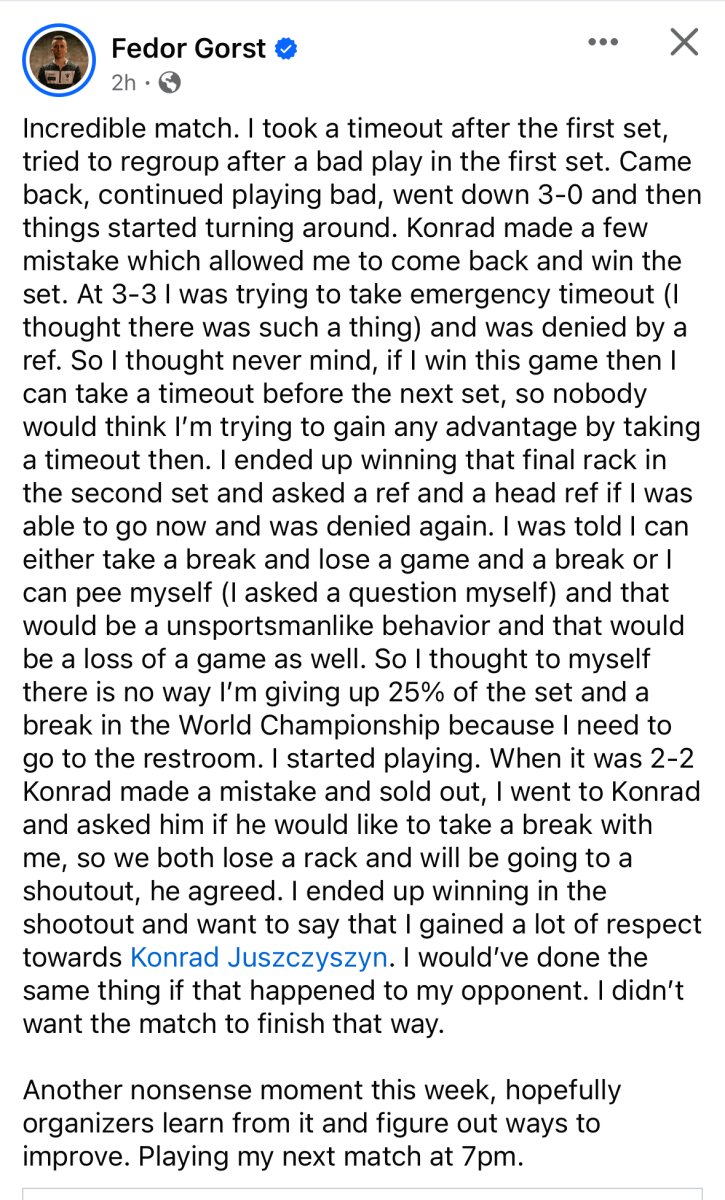Open Fedor Gorst's profile name link
The image size is (725, 1200).
tap(188, 47)
